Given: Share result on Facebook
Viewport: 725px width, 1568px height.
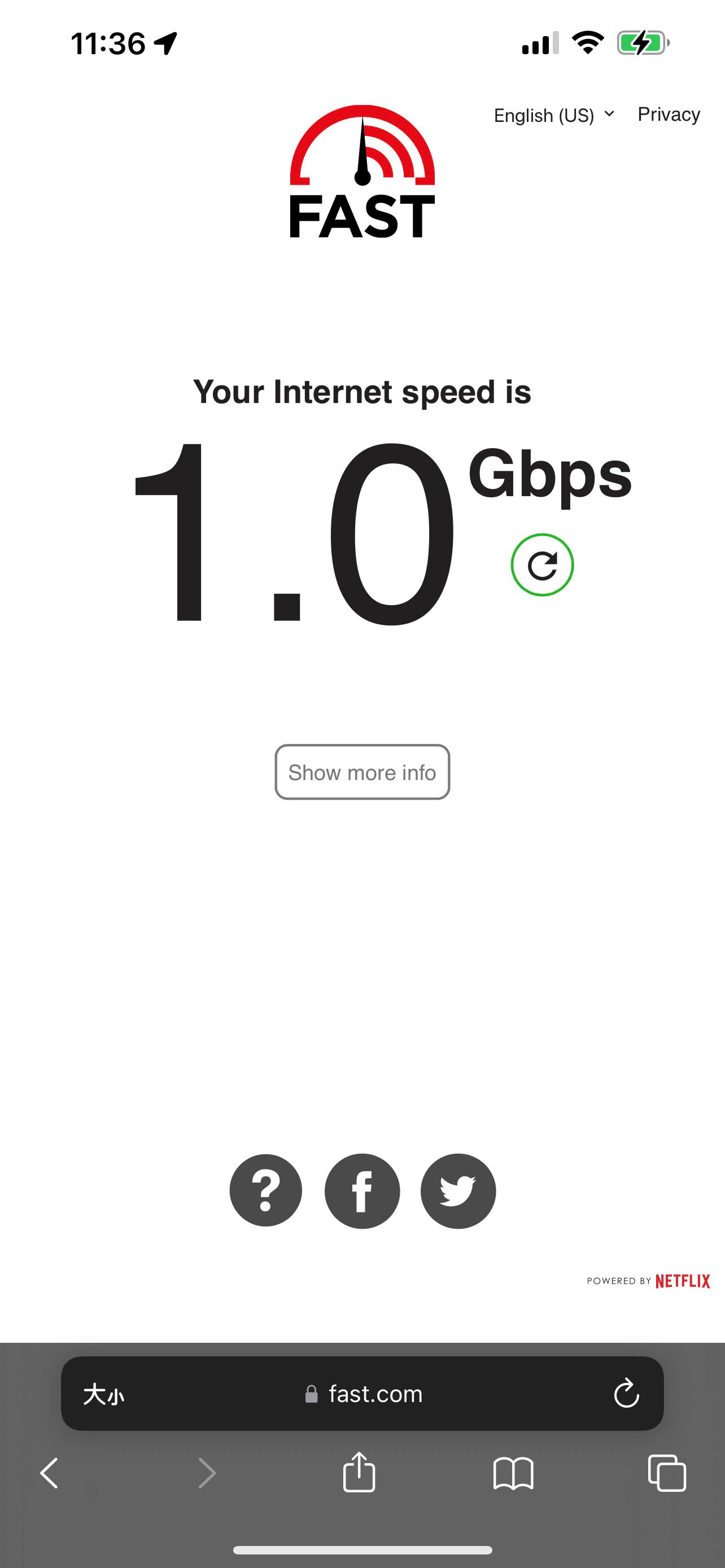Looking at the screenshot, I should [362, 1190].
